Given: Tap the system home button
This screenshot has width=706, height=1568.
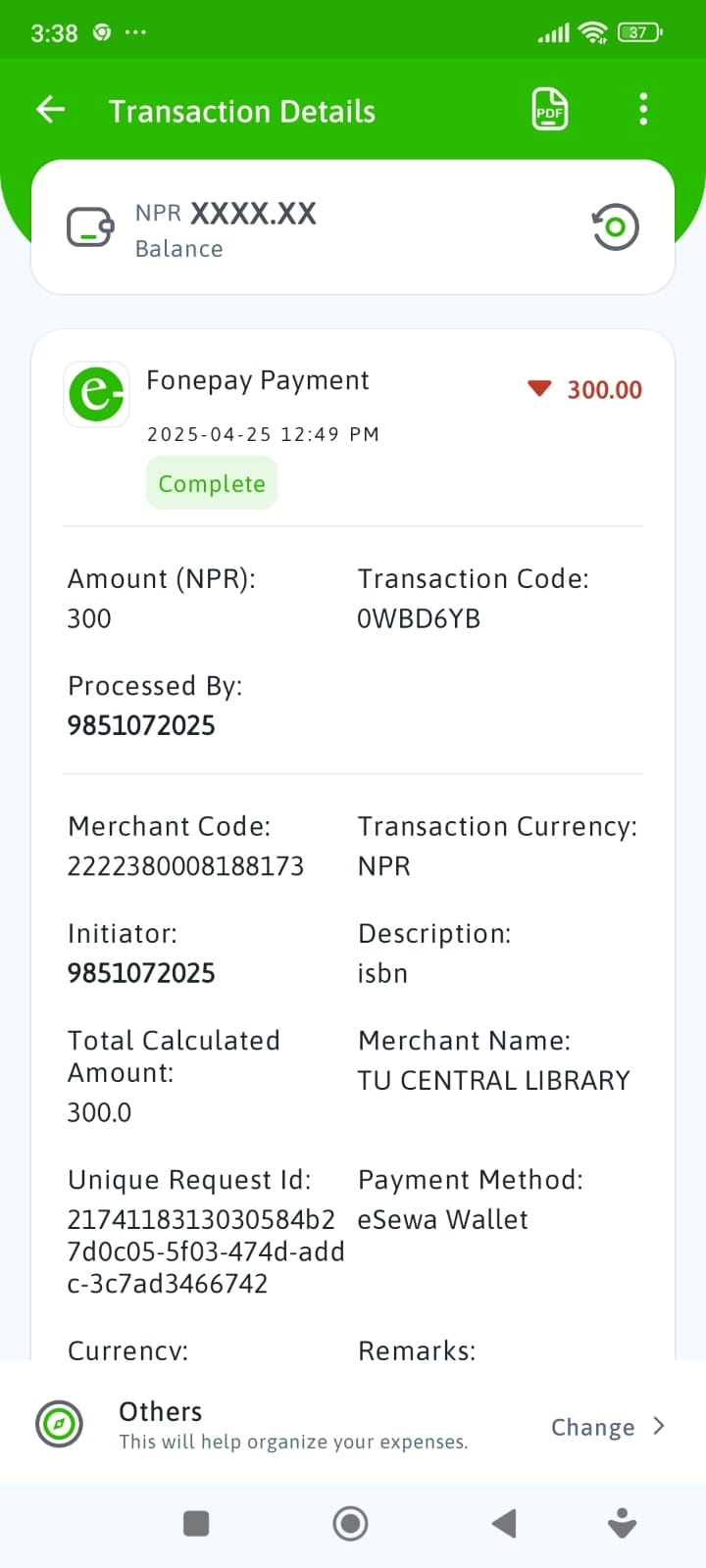Looking at the screenshot, I should (x=350, y=1523).
